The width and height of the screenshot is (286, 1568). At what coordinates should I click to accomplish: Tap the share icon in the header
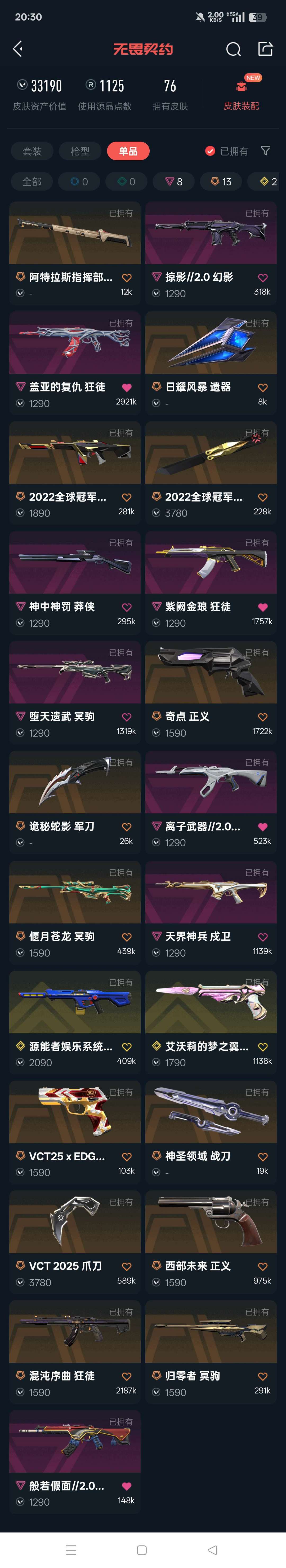tap(266, 49)
